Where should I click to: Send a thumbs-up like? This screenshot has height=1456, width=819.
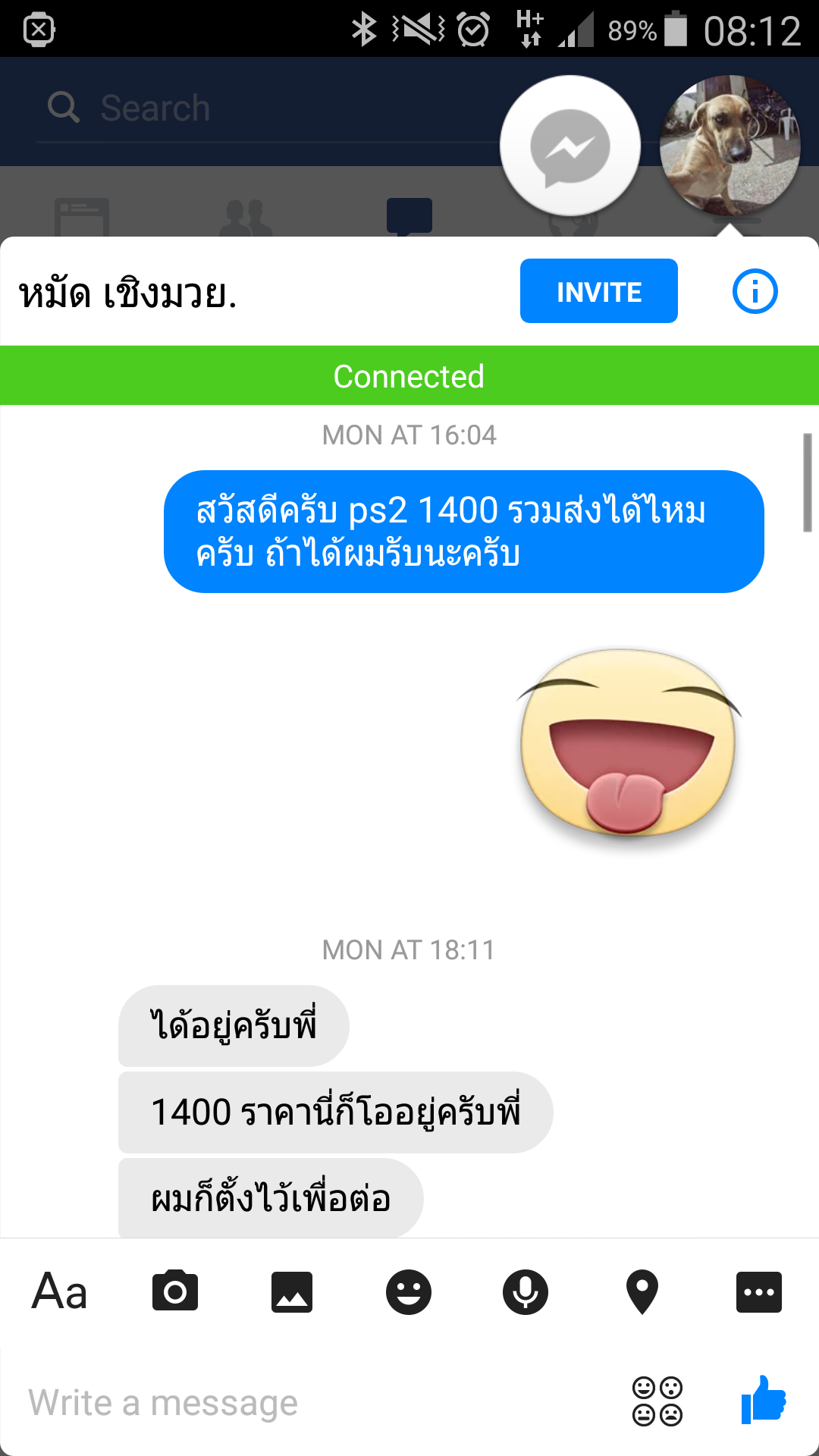764,1400
